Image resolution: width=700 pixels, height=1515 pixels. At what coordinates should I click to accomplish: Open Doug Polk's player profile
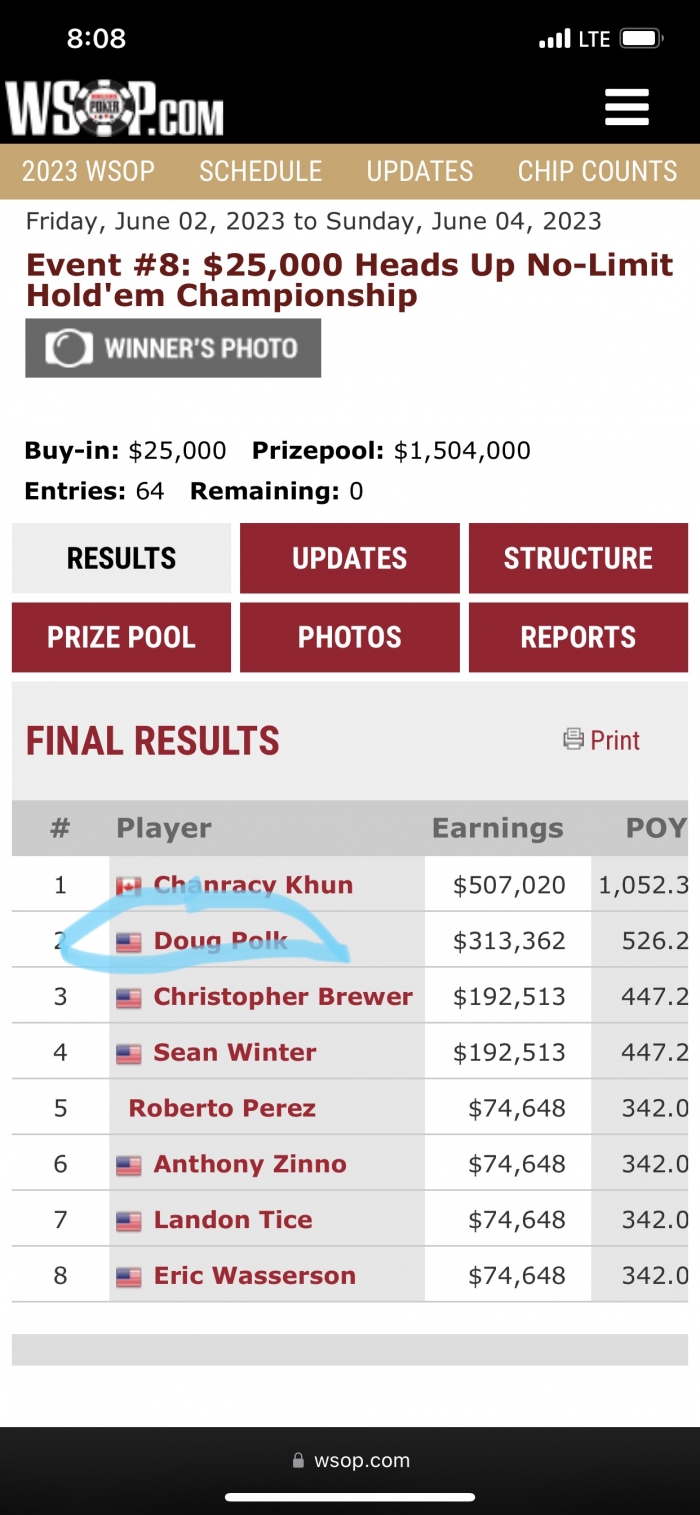[221, 941]
